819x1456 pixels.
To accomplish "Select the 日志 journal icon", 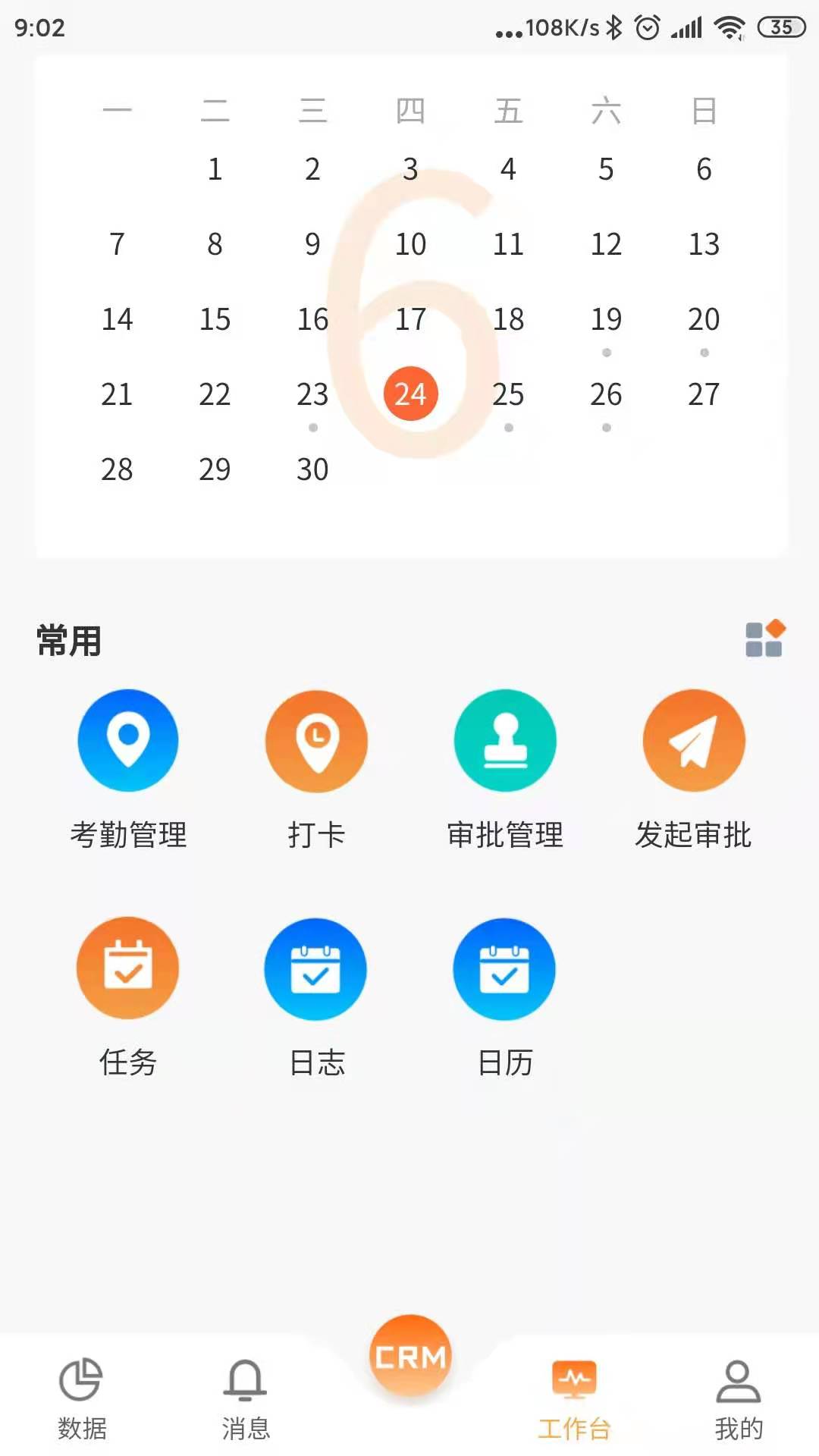I will 316,969.
